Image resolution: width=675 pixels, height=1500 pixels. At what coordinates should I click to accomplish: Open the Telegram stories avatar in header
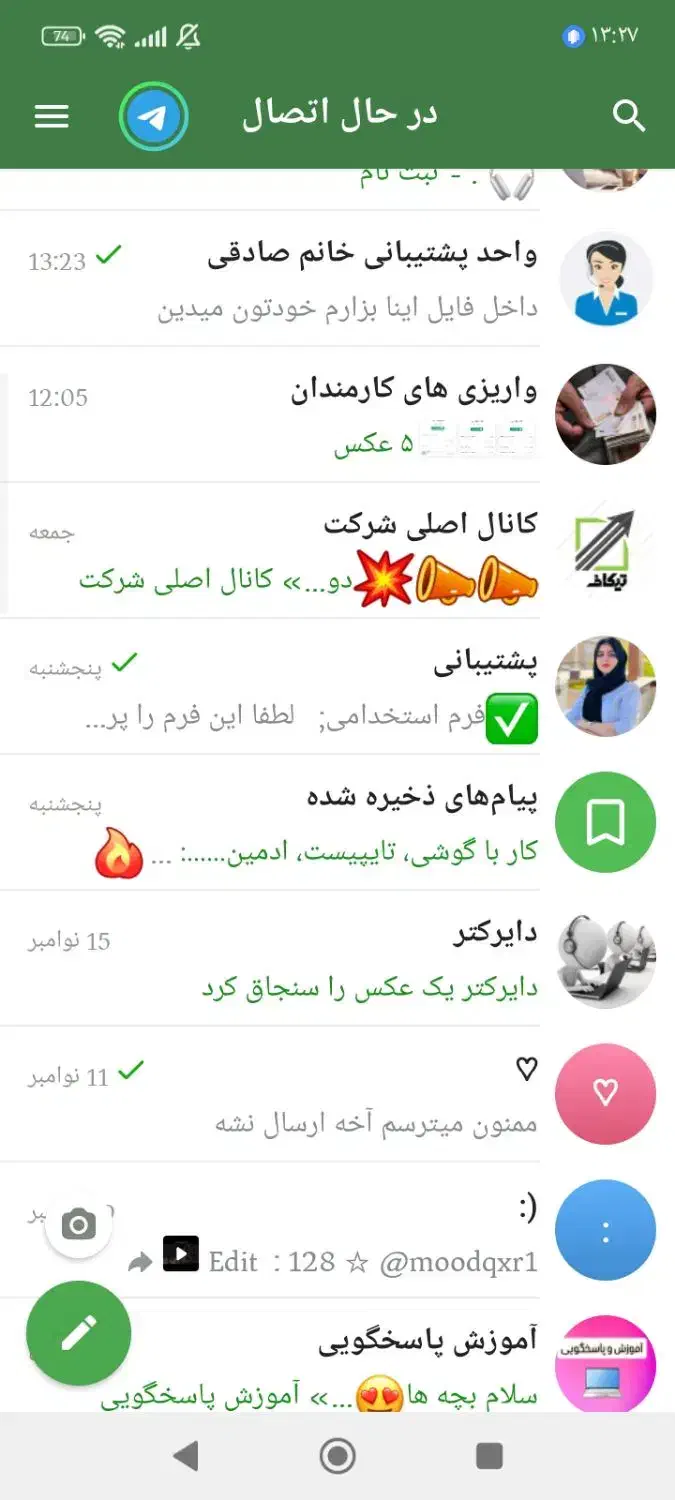154,117
